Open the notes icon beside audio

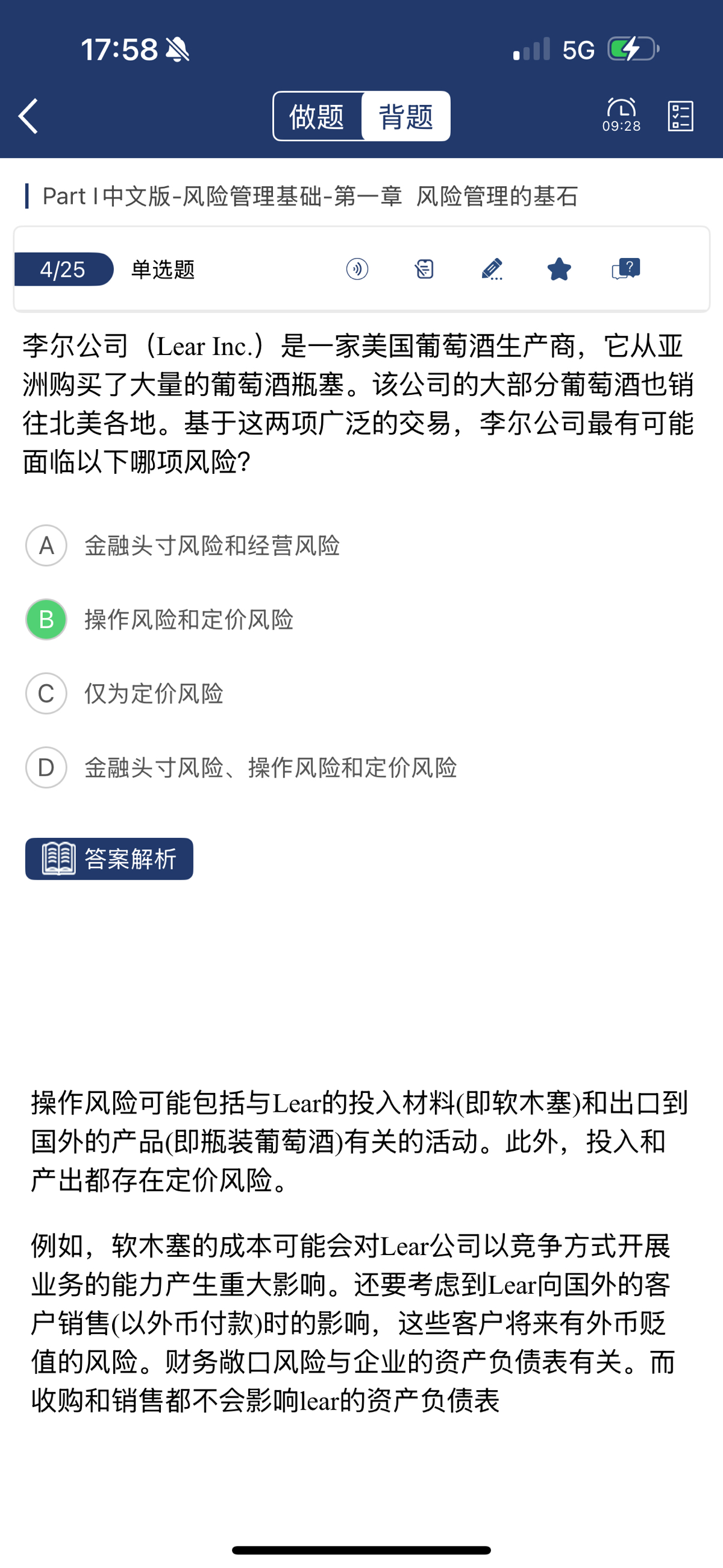tap(424, 268)
